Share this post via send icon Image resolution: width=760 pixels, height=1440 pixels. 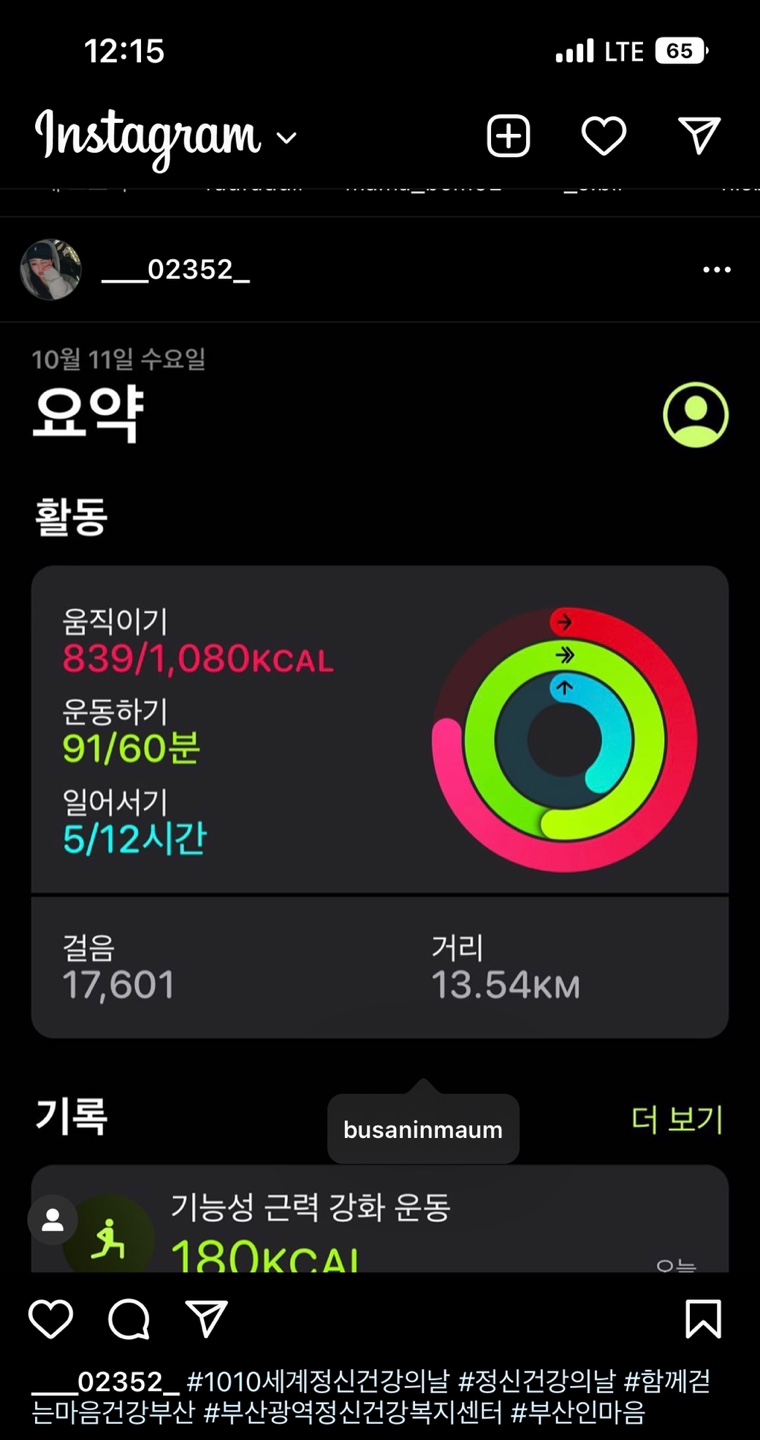pos(207,1319)
